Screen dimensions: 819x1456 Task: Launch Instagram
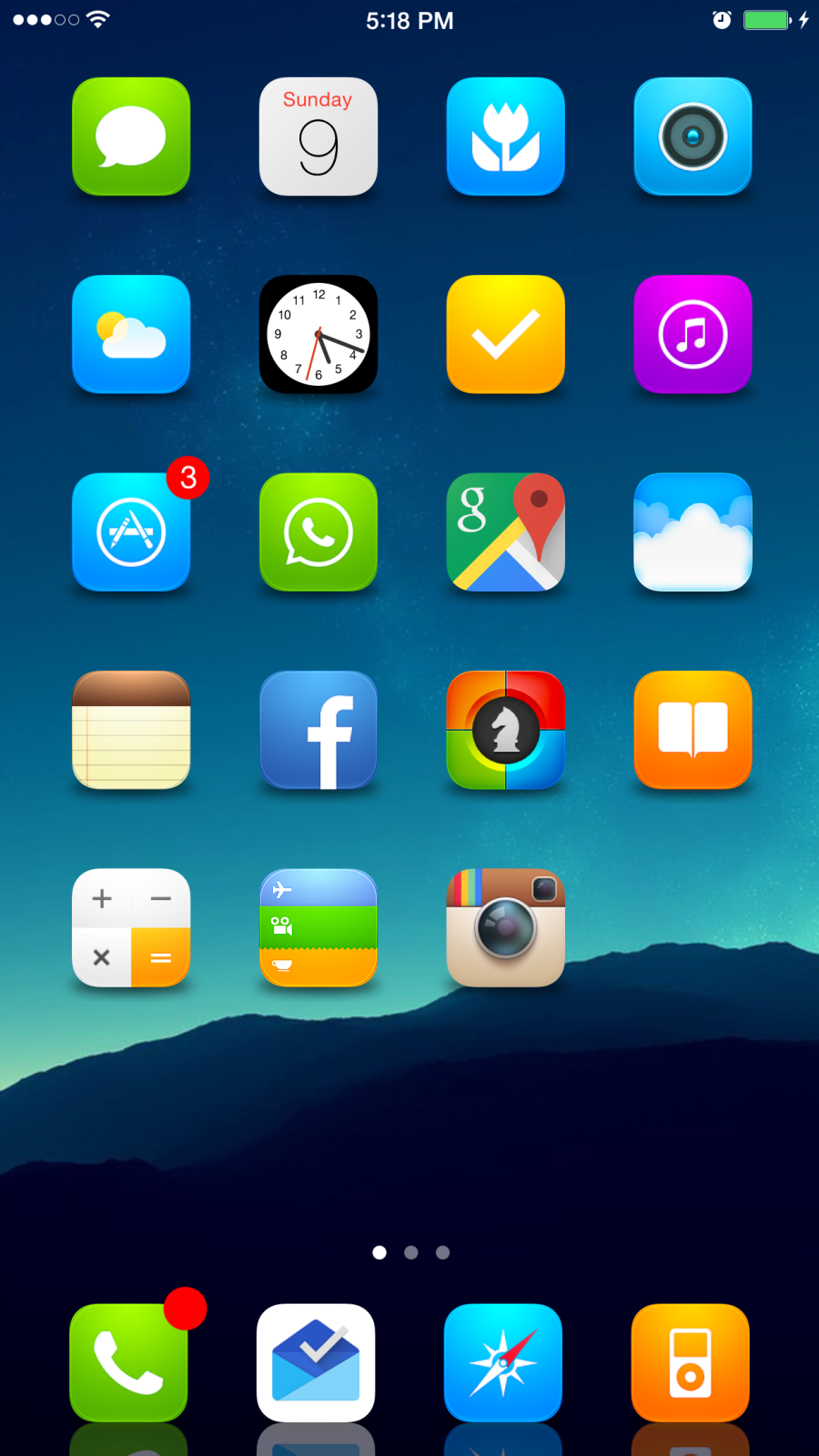[505, 927]
